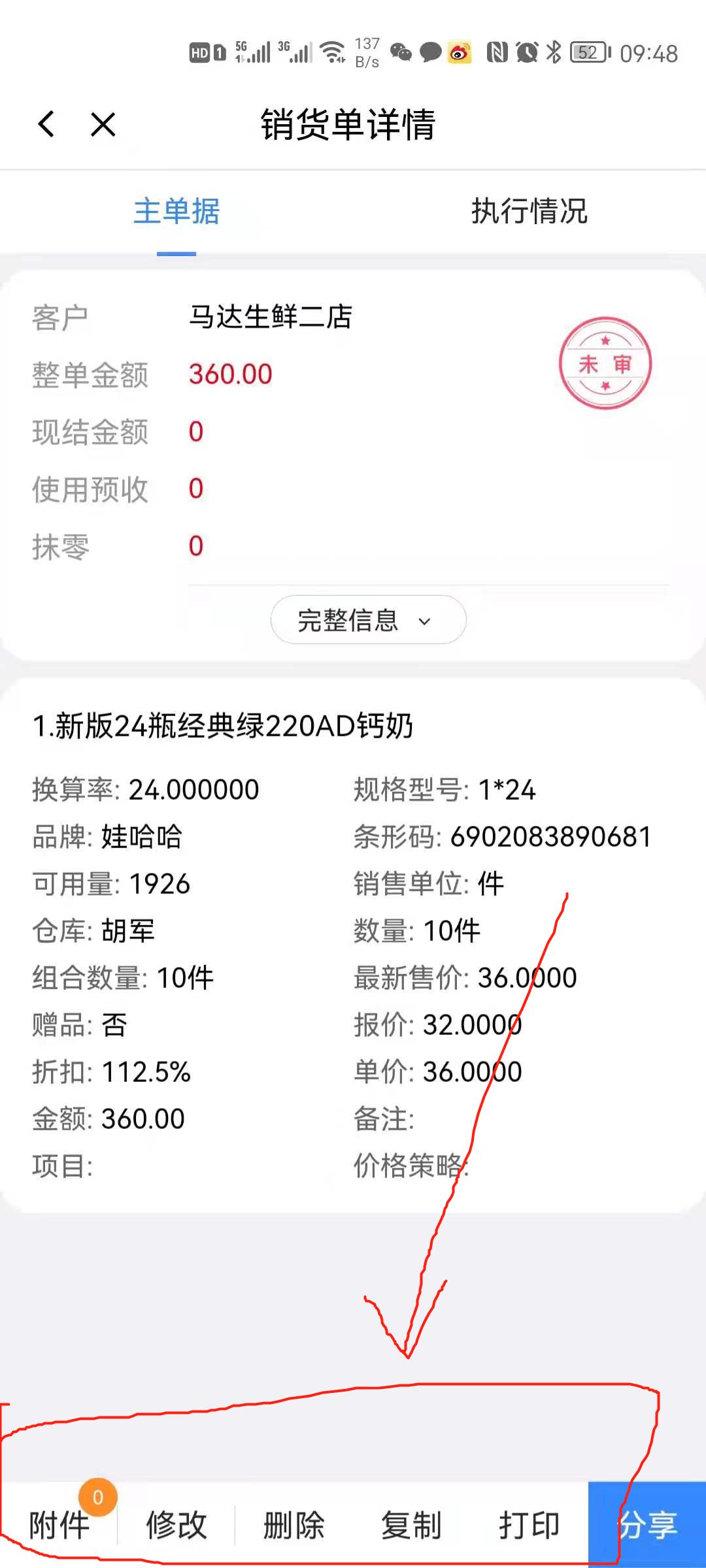The height and width of the screenshot is (1568, 706).
Task: Share the order via 分享
Action: pyautogui.click(x=647, y=1525)
